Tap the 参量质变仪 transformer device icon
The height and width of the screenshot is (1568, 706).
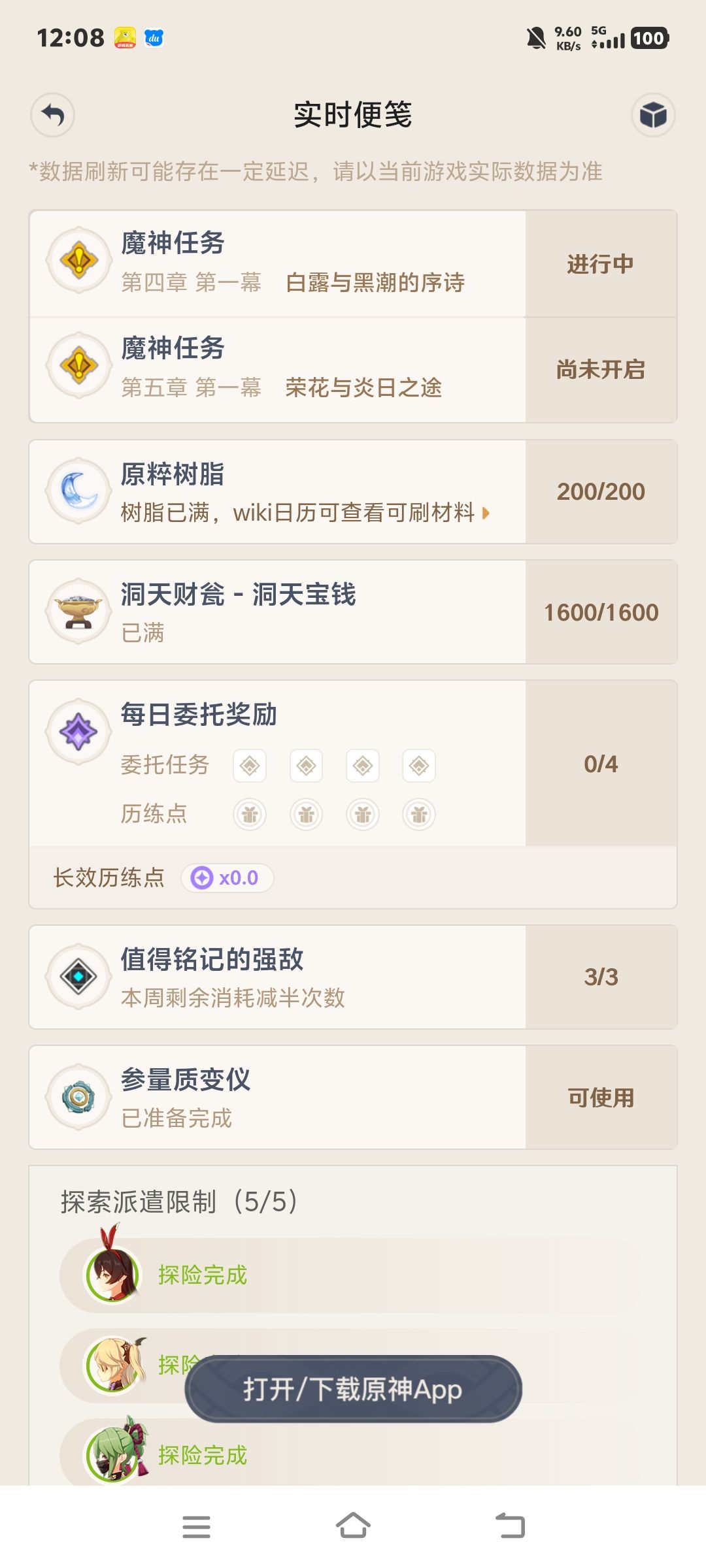click(x=78, y=1098)
